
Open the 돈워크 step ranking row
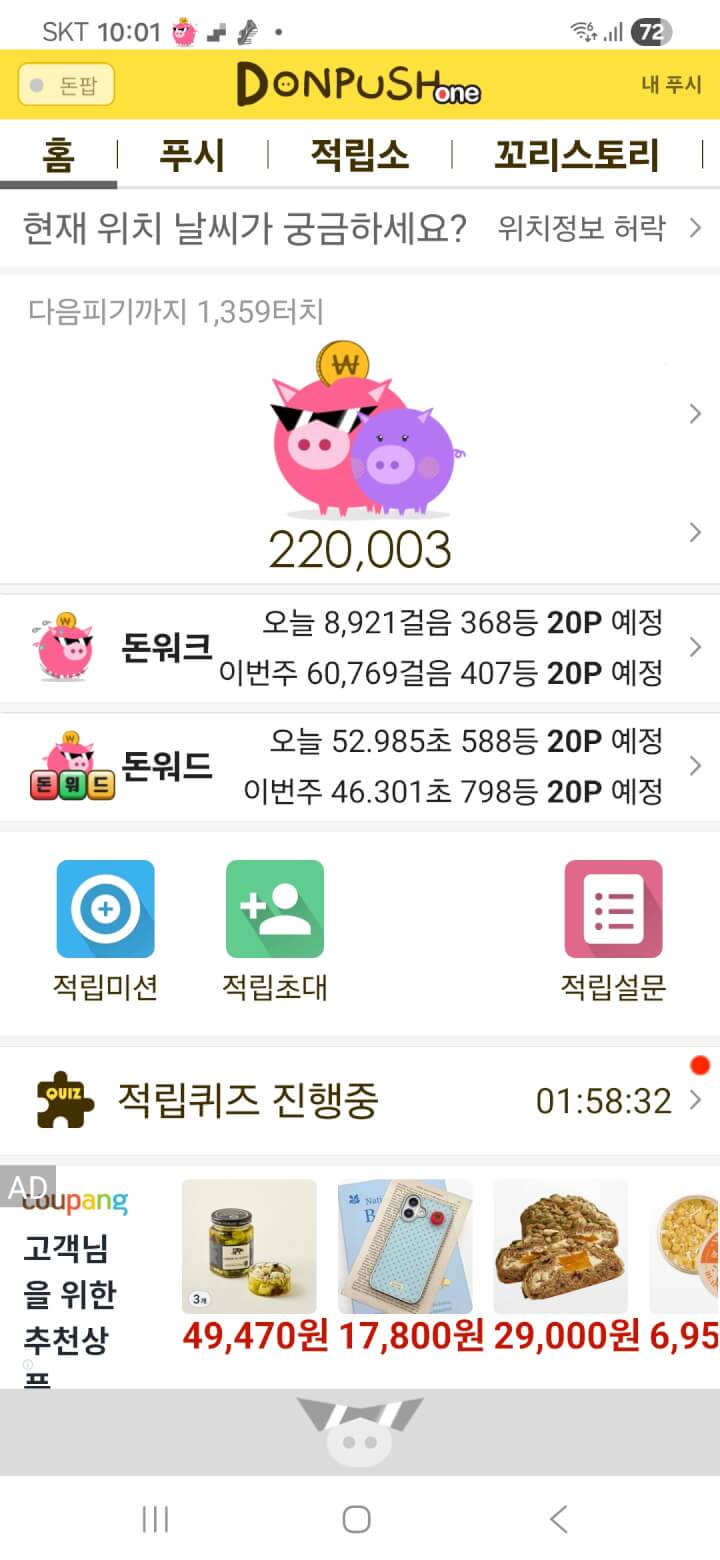360,648
